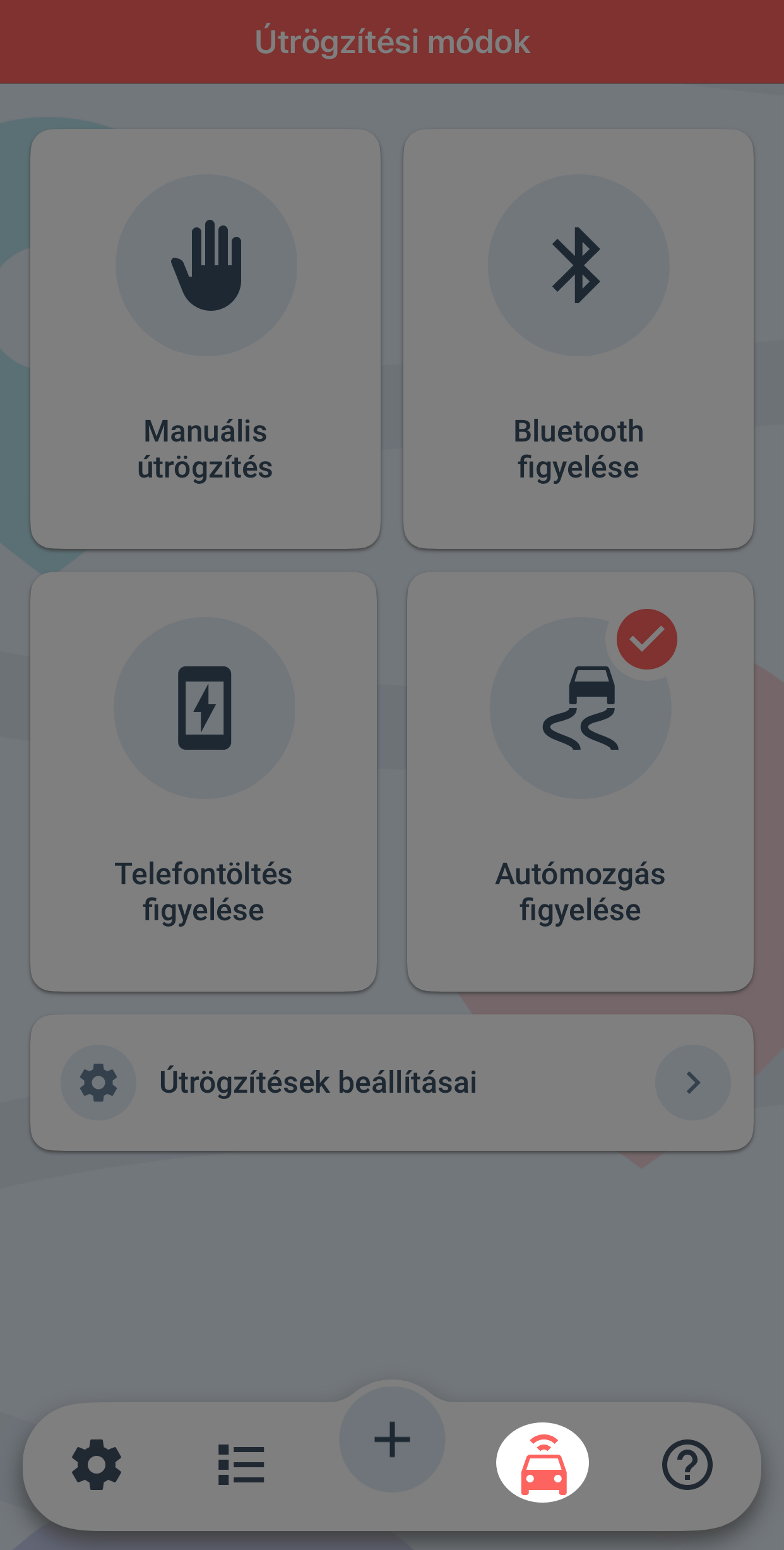Choose the Bluetooth figyelése mode
This screenshot has width=784, height=1550.
pos(578,339)
